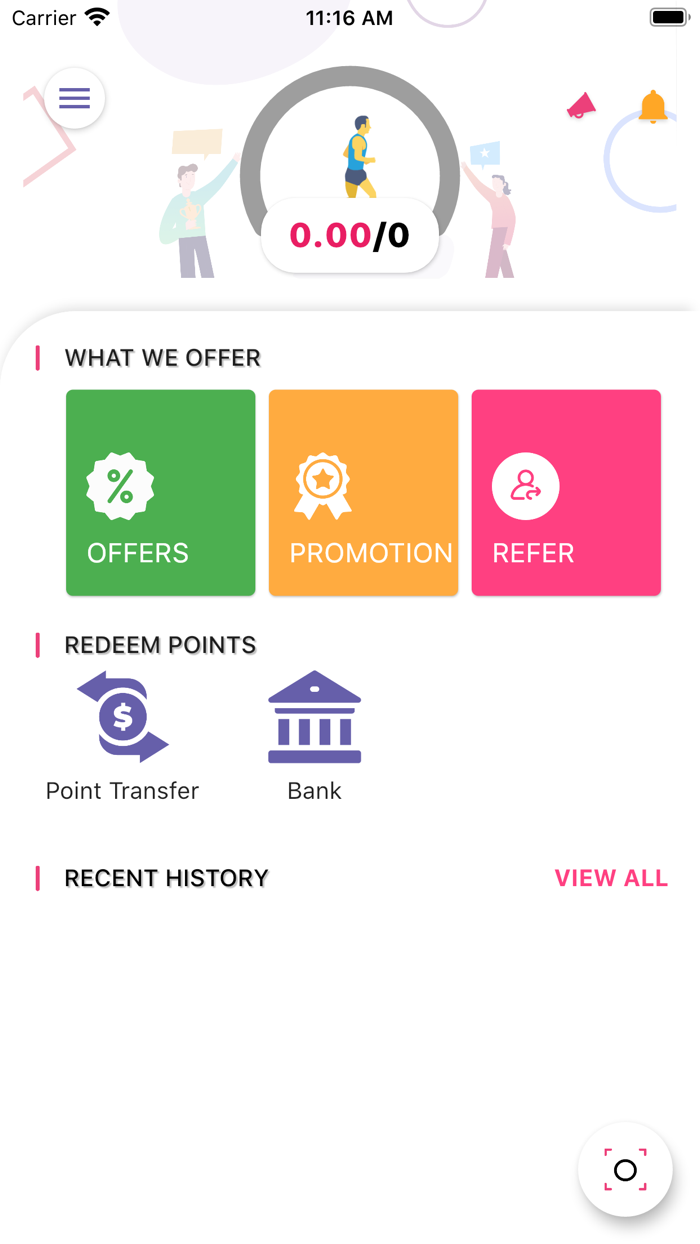
Task: Select Point Transfer to redeem points
Action: (x=122, y=737)
